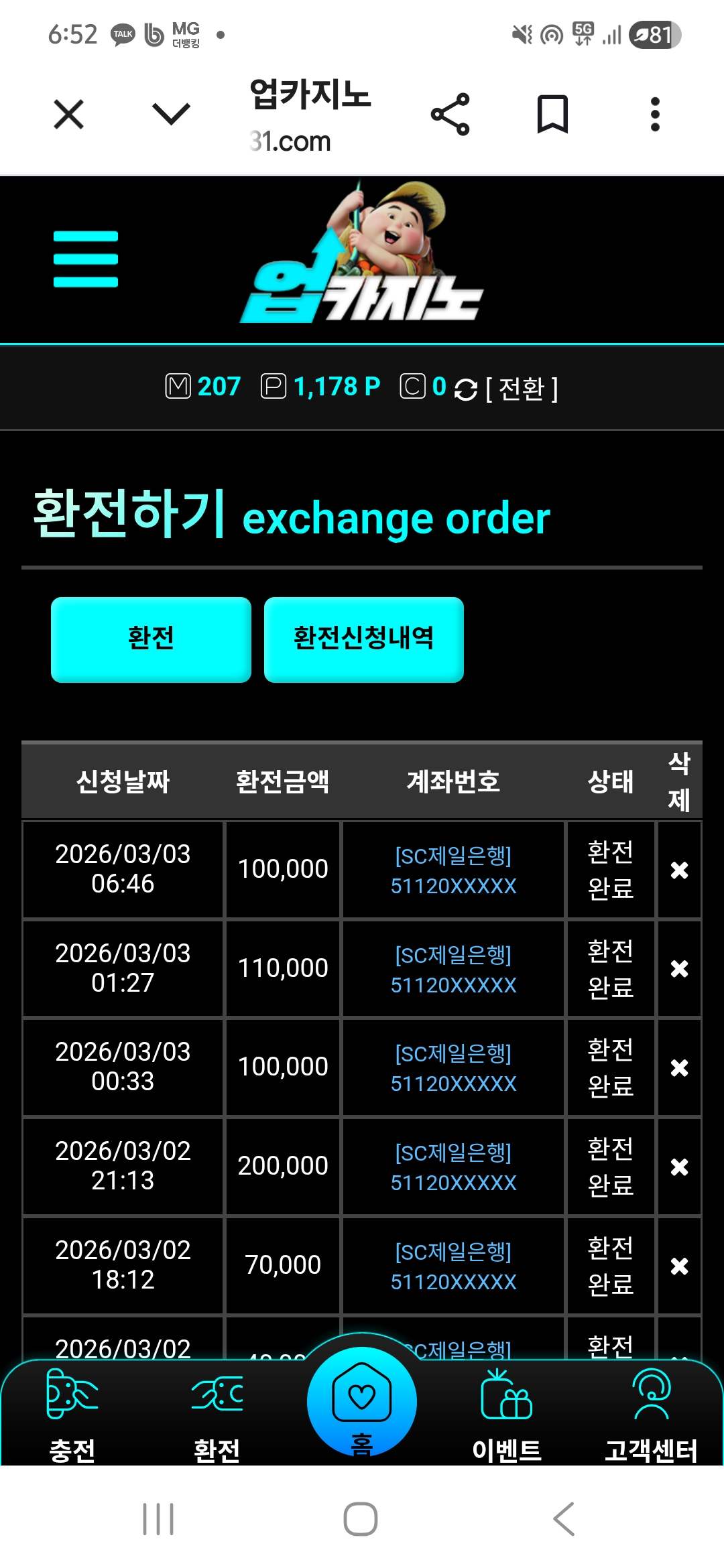Screen dimensions: 724x1568
Task: Remove the 2026/03/03 00:33 entry
Action: pyautogui.click(x=679, y=1067)
